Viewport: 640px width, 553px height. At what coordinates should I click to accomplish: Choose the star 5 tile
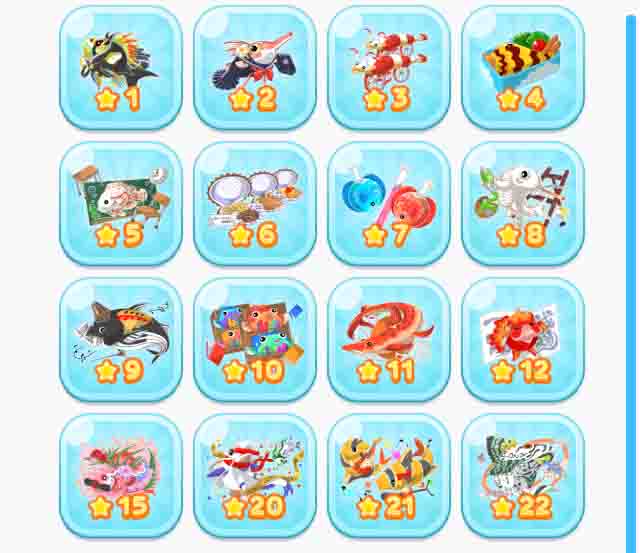click(x=120, y=203)
